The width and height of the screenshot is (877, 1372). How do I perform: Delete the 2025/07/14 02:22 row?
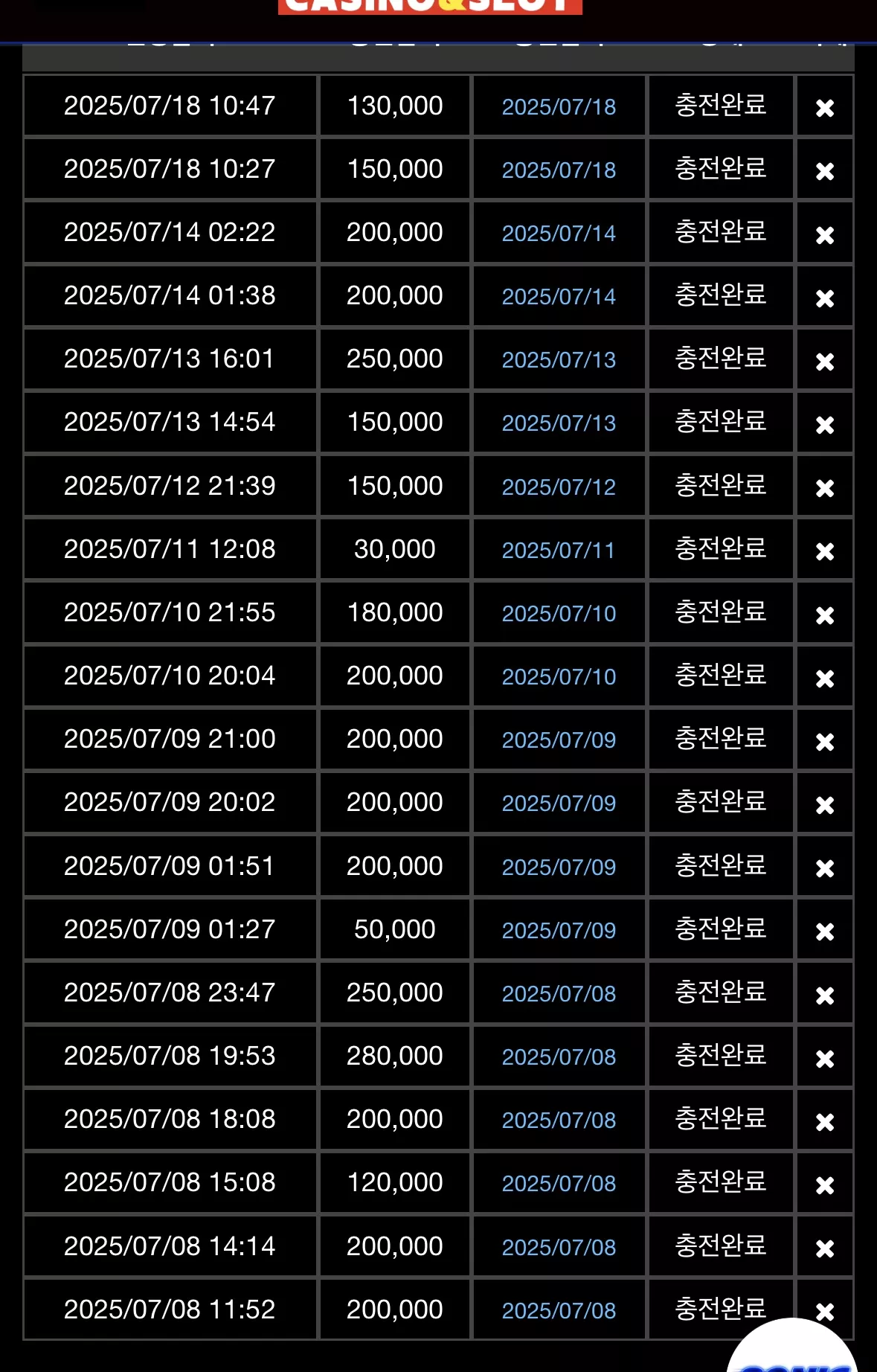pos(824,234)
